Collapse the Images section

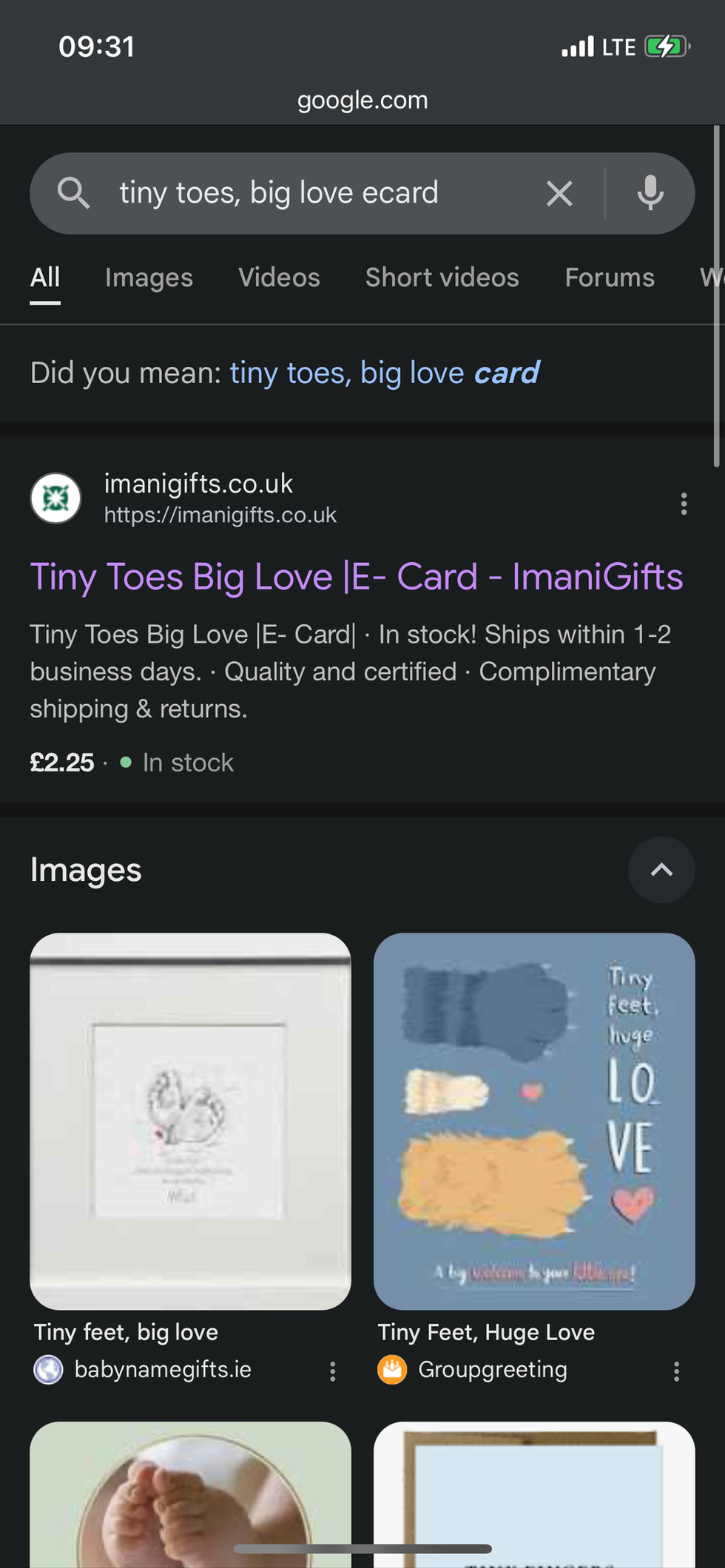[661, 870]
